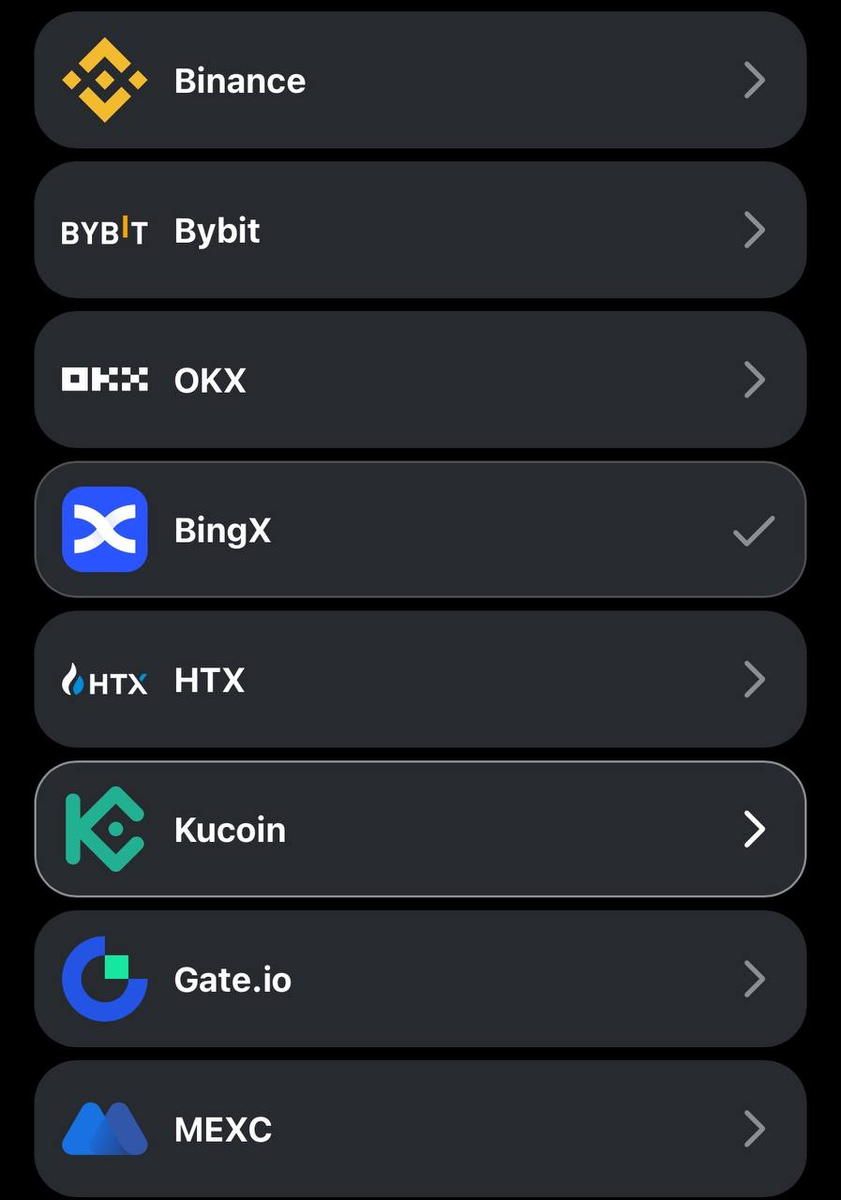This screenshot has height=1200, width=841.
Task: Open the MEXC exchange entry
Action: tap(420, 1128)
